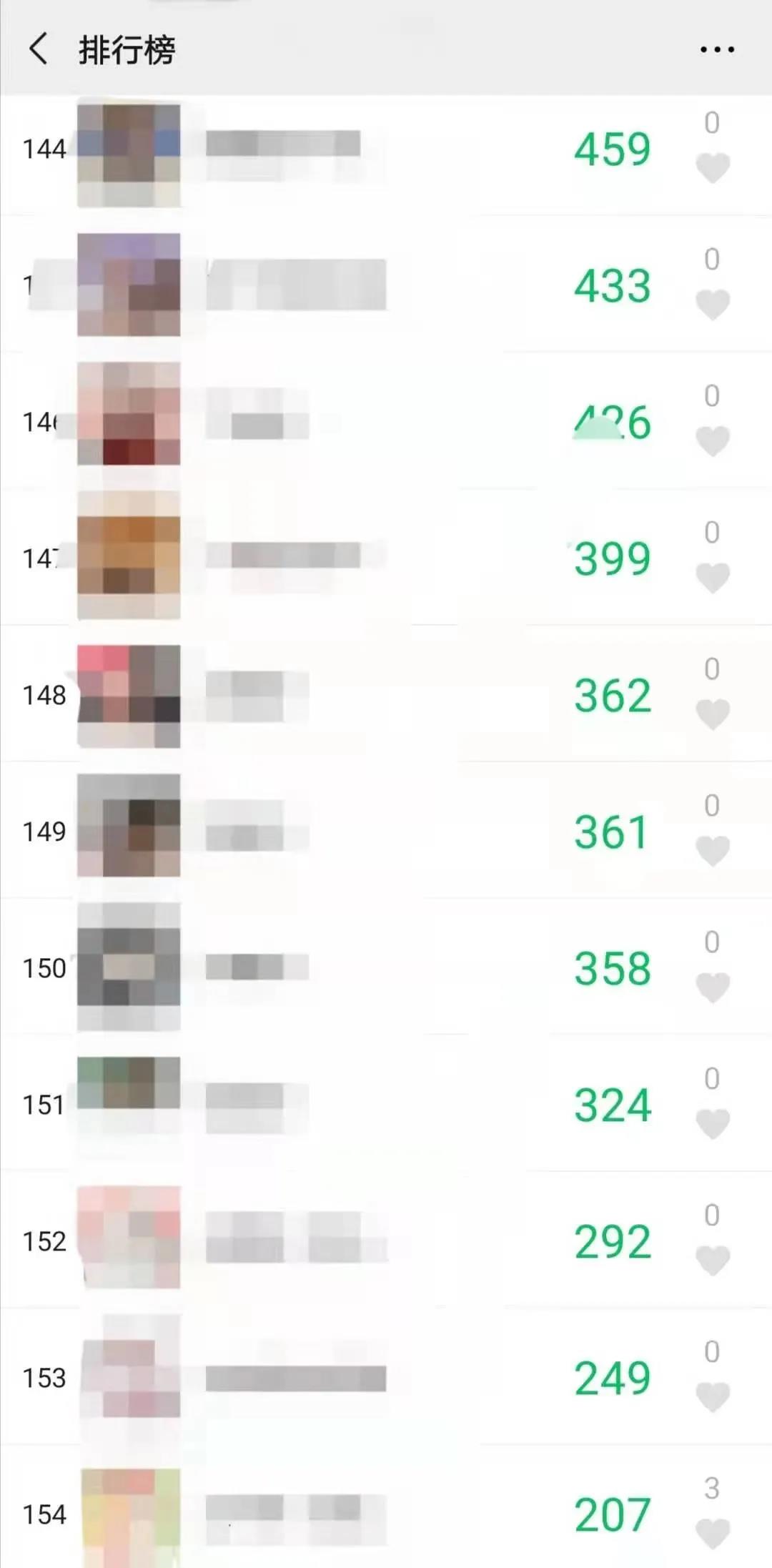The image size is (772, 1568).
Task: Give a heart to rank 149 with 361
Action: pos(713,851)
